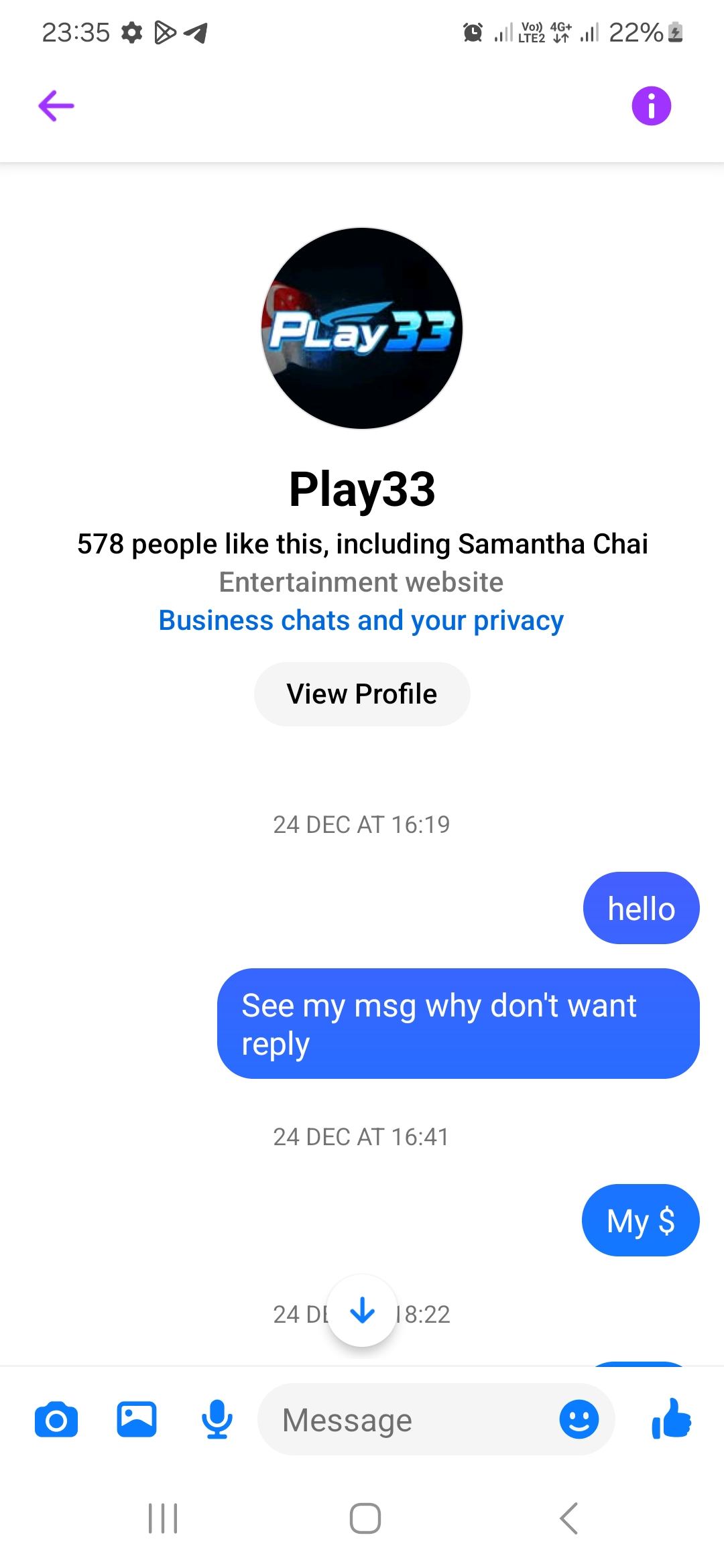This screenshot has width=724, height=1568.
Task: Tap the Play33 profile picture
Action: tap(362, 328)
